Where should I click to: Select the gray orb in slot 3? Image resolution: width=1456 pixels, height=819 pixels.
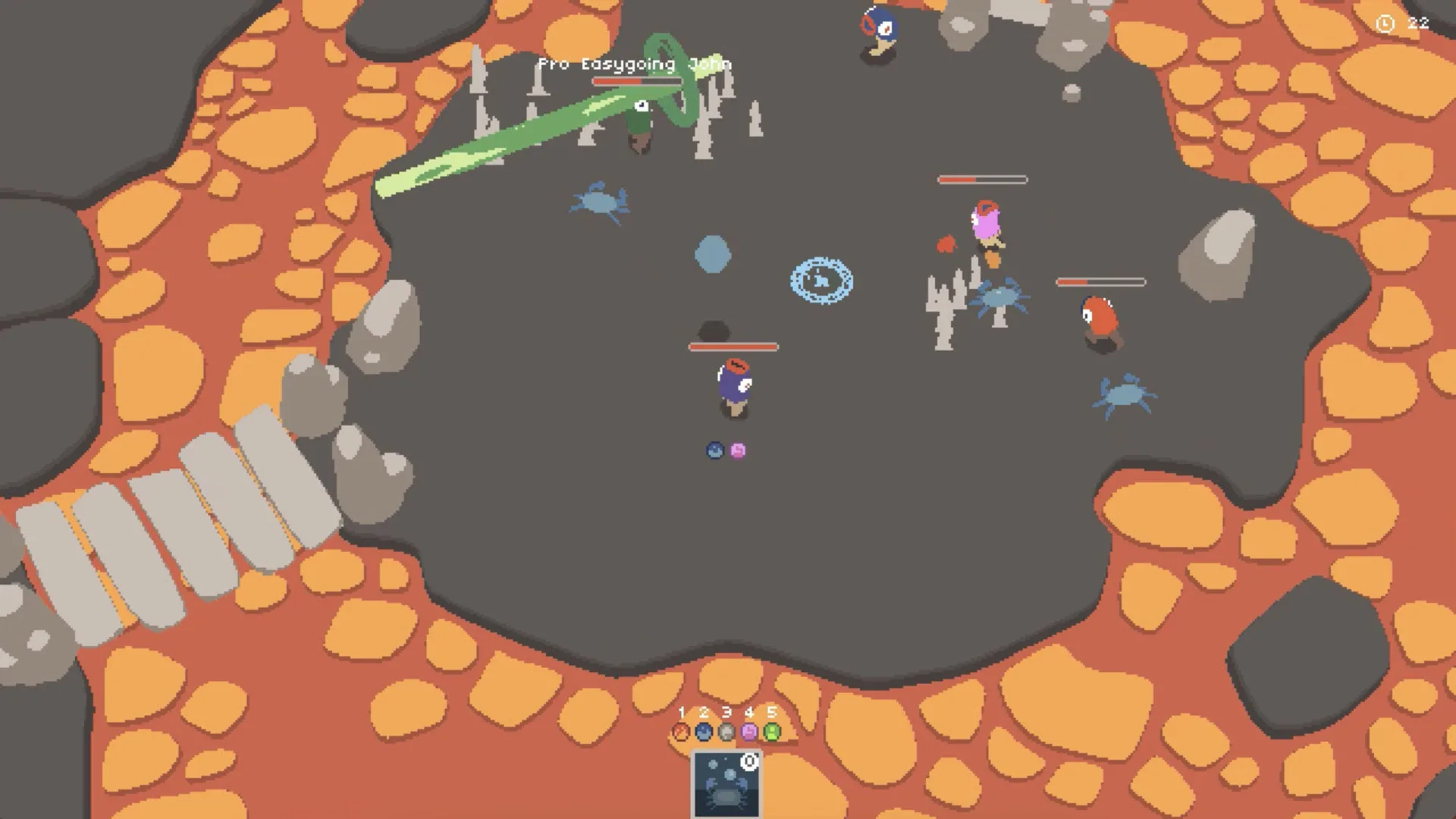pyautogui.click(x=726, y=732)
